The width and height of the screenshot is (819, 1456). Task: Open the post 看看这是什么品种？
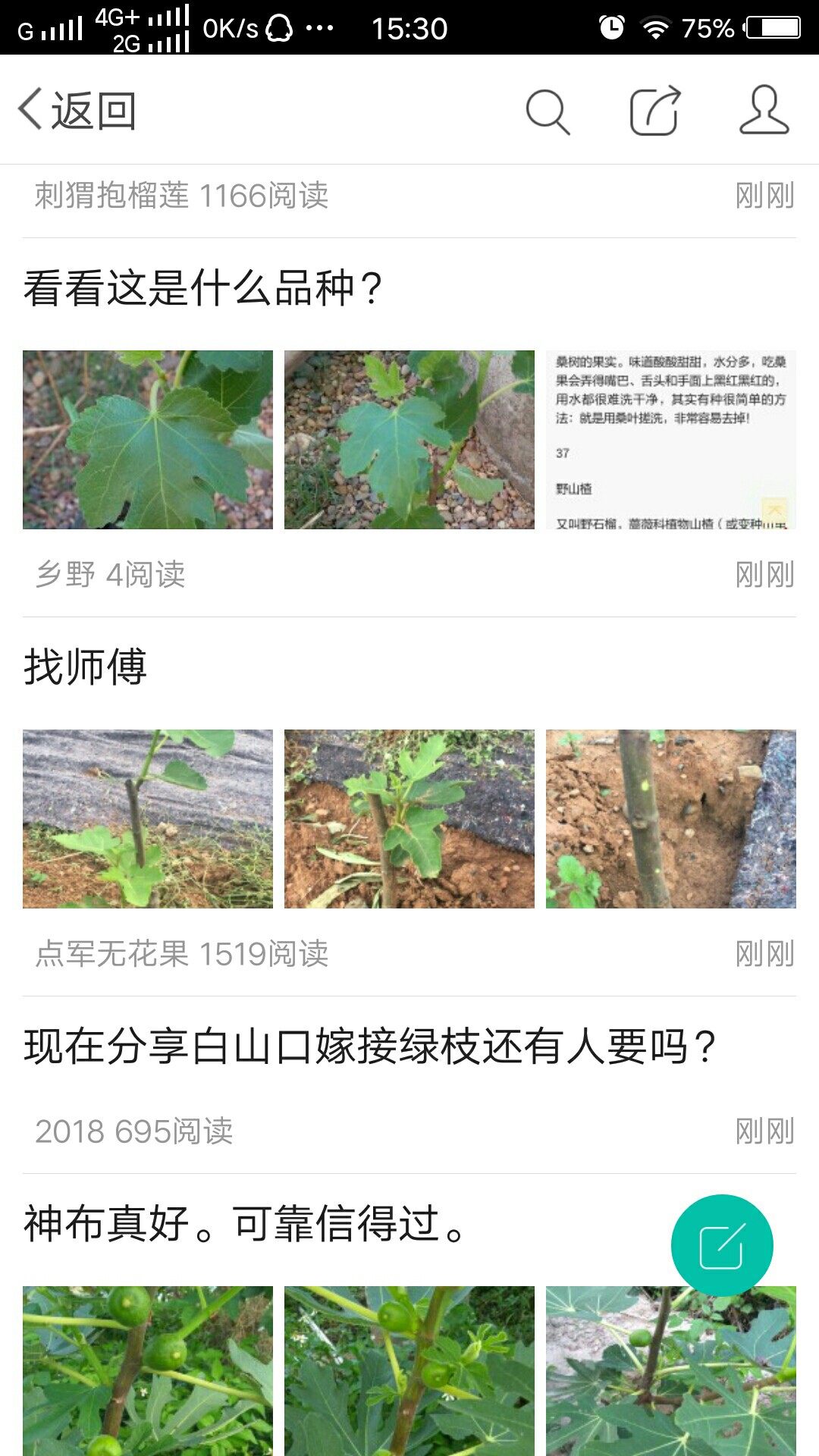pyautogui.click(x=204, y=288)
